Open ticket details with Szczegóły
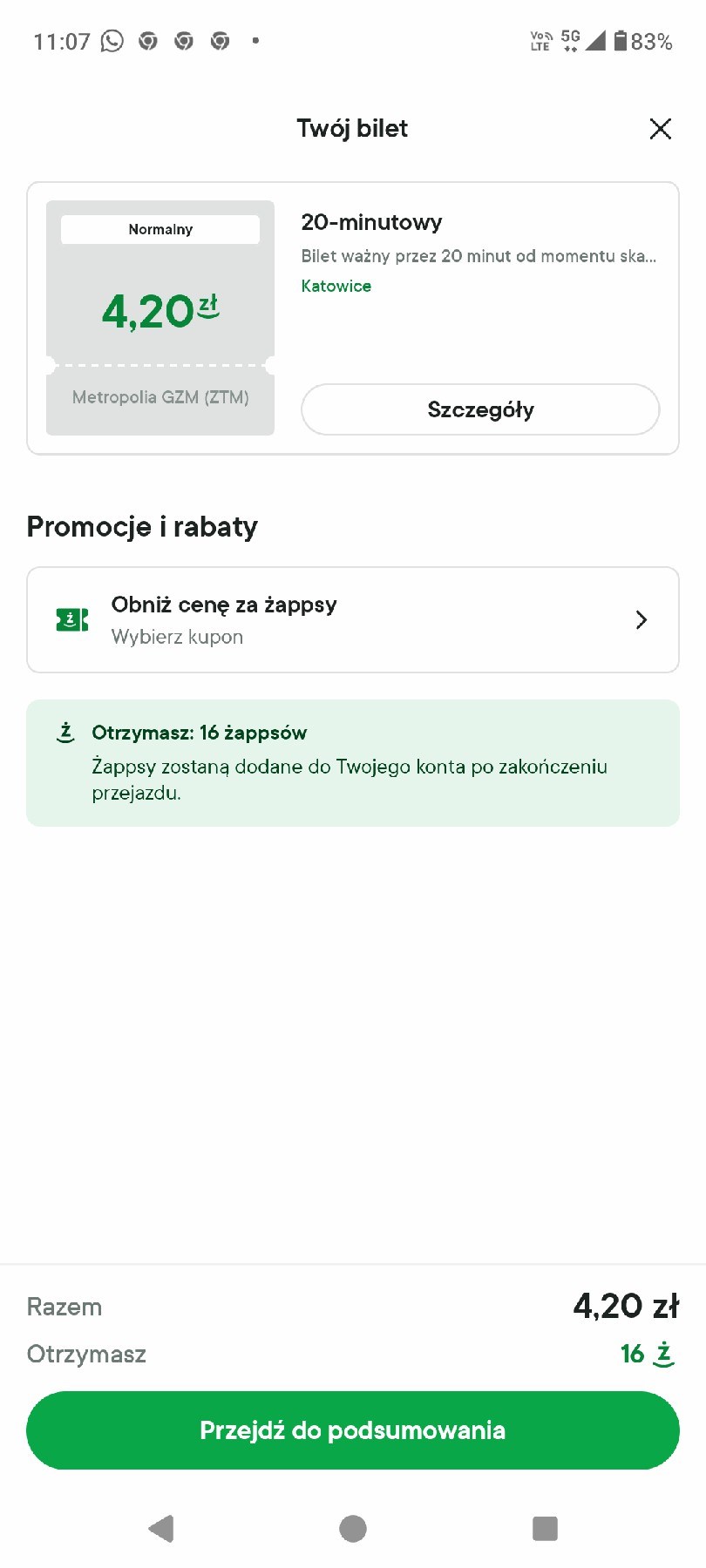 [480, 409]
